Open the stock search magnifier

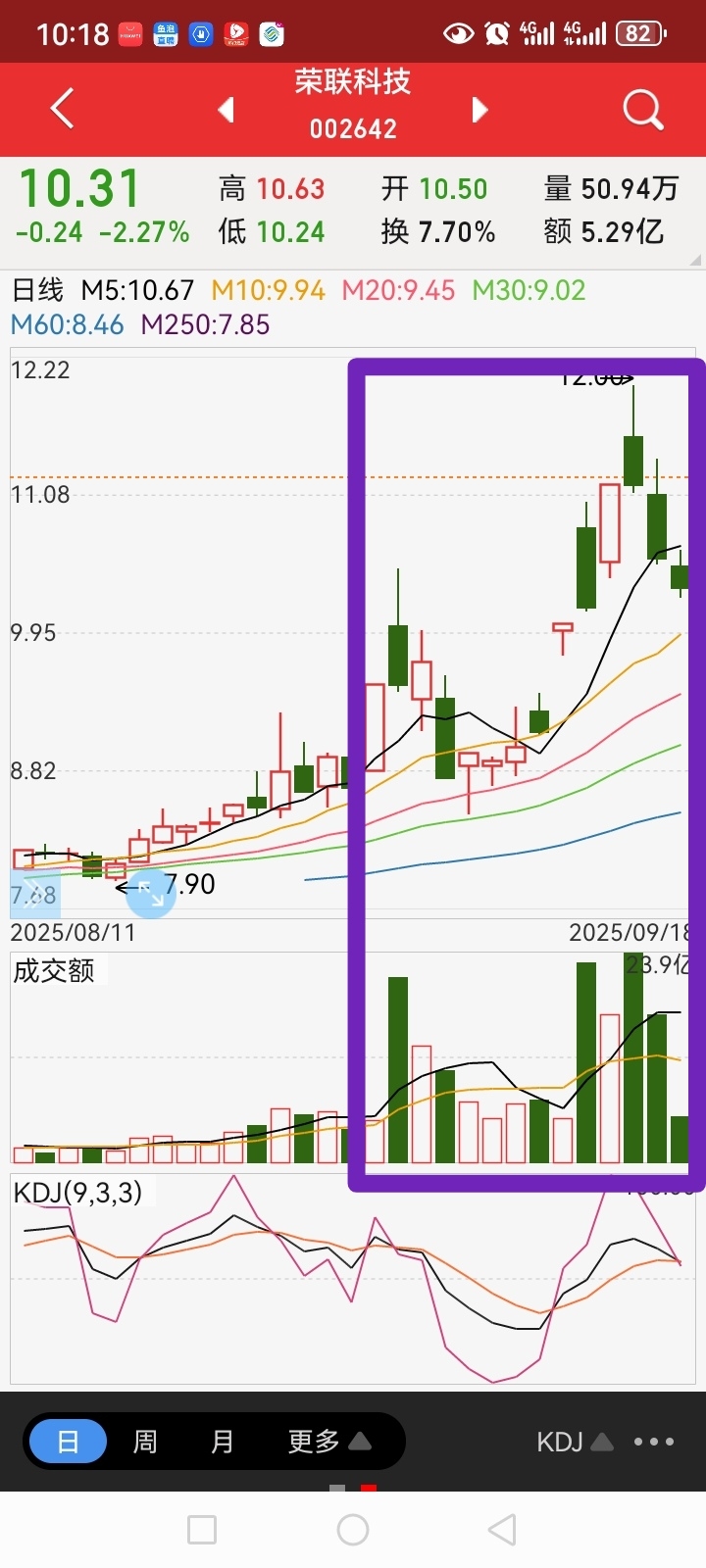pyautogui.click(x=643, y=109)
